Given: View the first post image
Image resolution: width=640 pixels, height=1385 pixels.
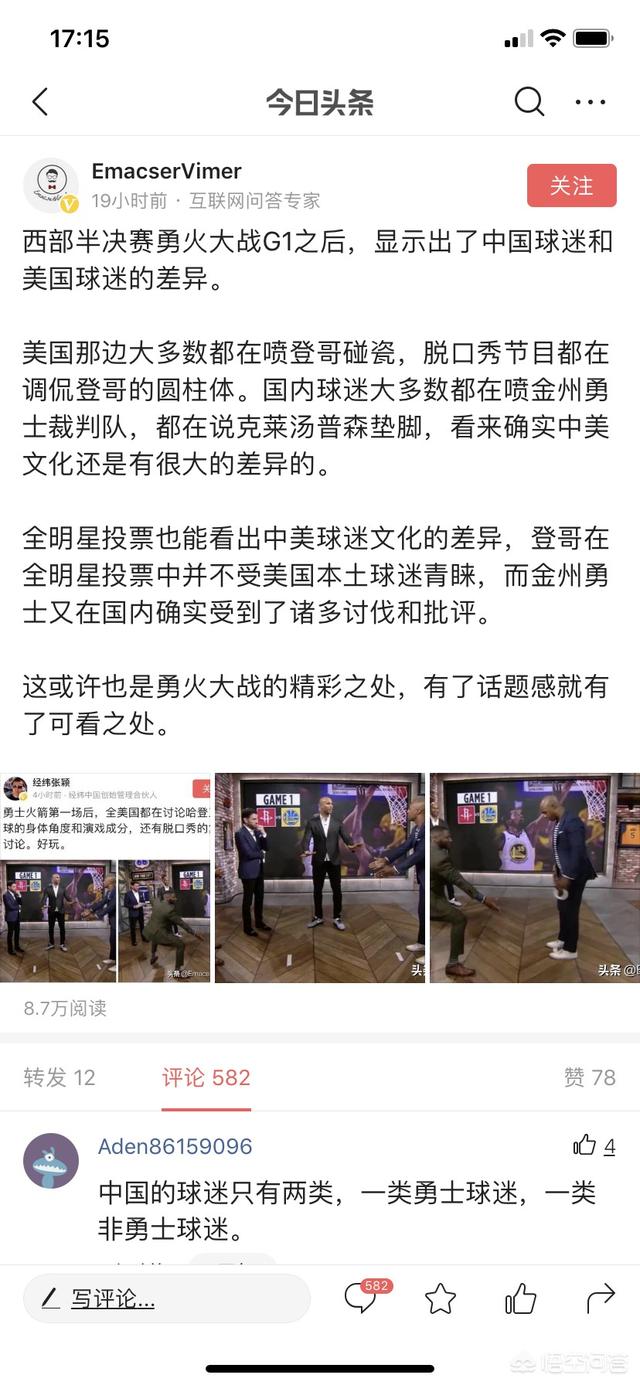Looking at the screenshot, I should tap(105, 877).
